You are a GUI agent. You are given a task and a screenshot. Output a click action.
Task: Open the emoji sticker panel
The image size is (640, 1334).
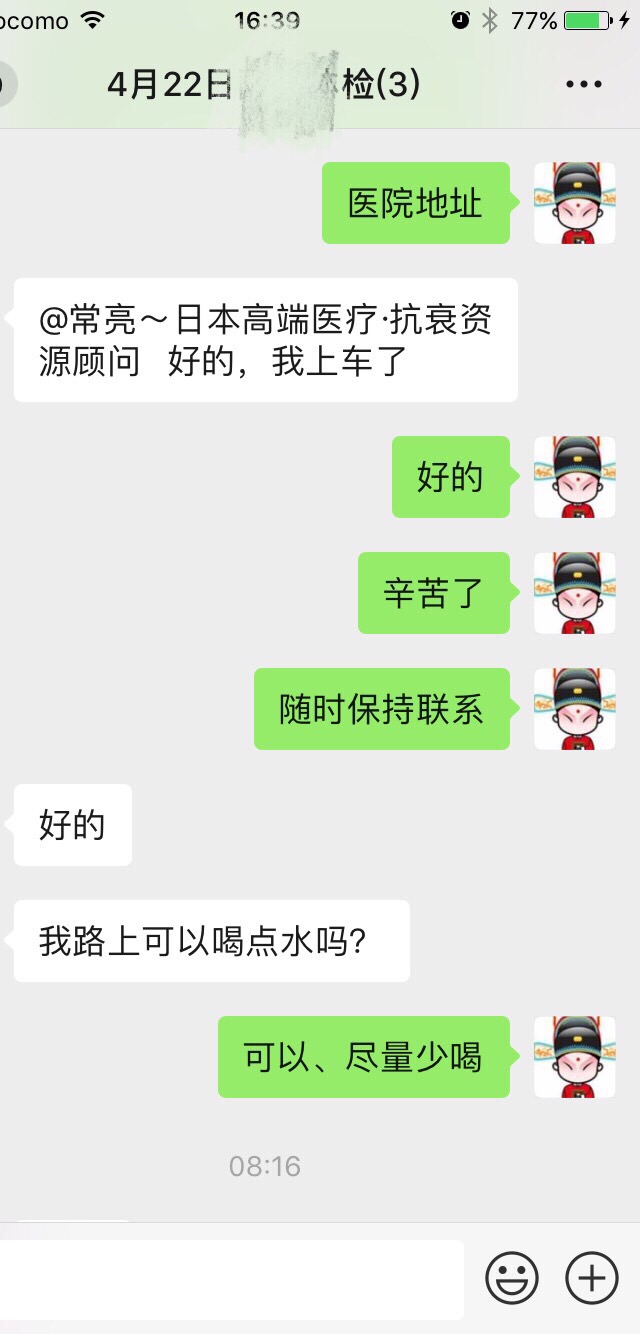click(512, 1278)
